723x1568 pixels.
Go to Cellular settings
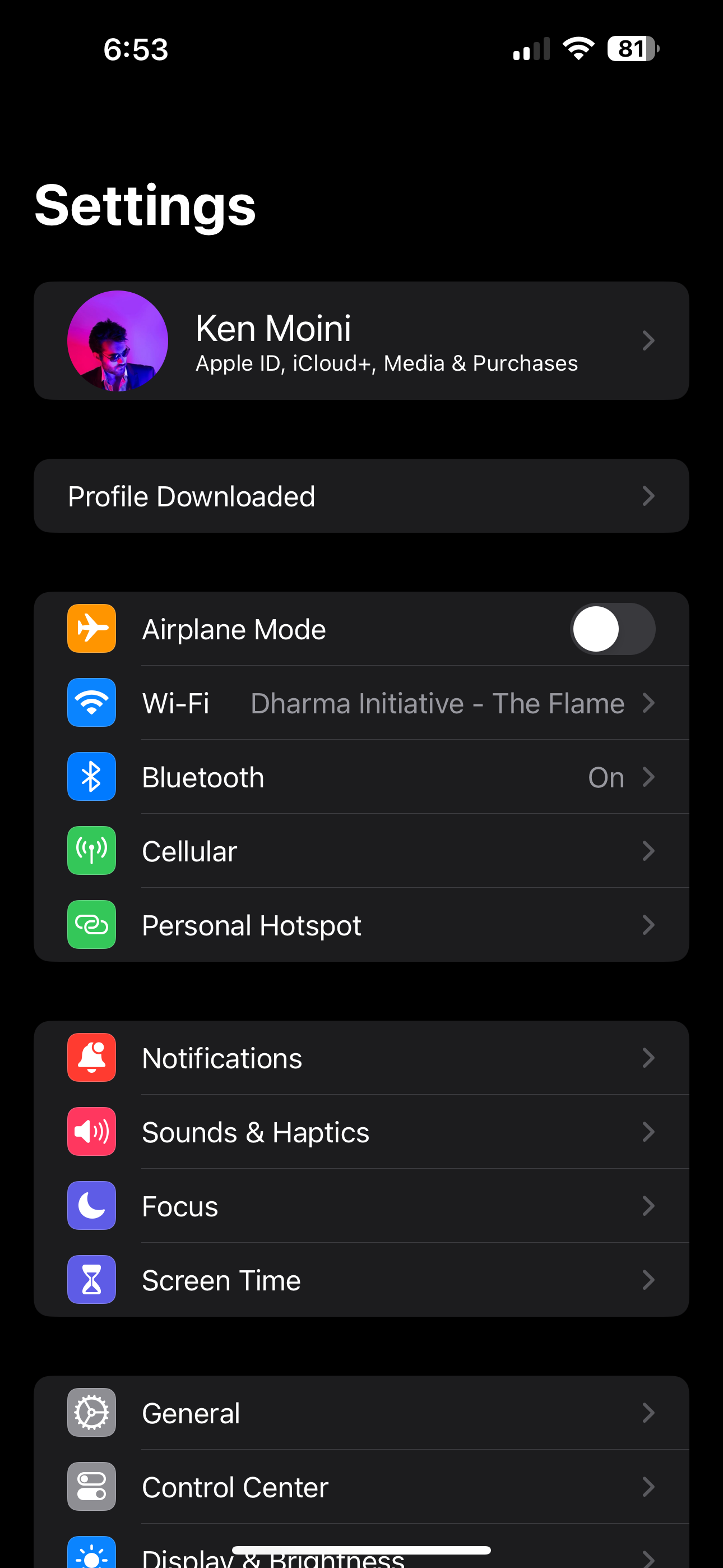click(361, 851)
